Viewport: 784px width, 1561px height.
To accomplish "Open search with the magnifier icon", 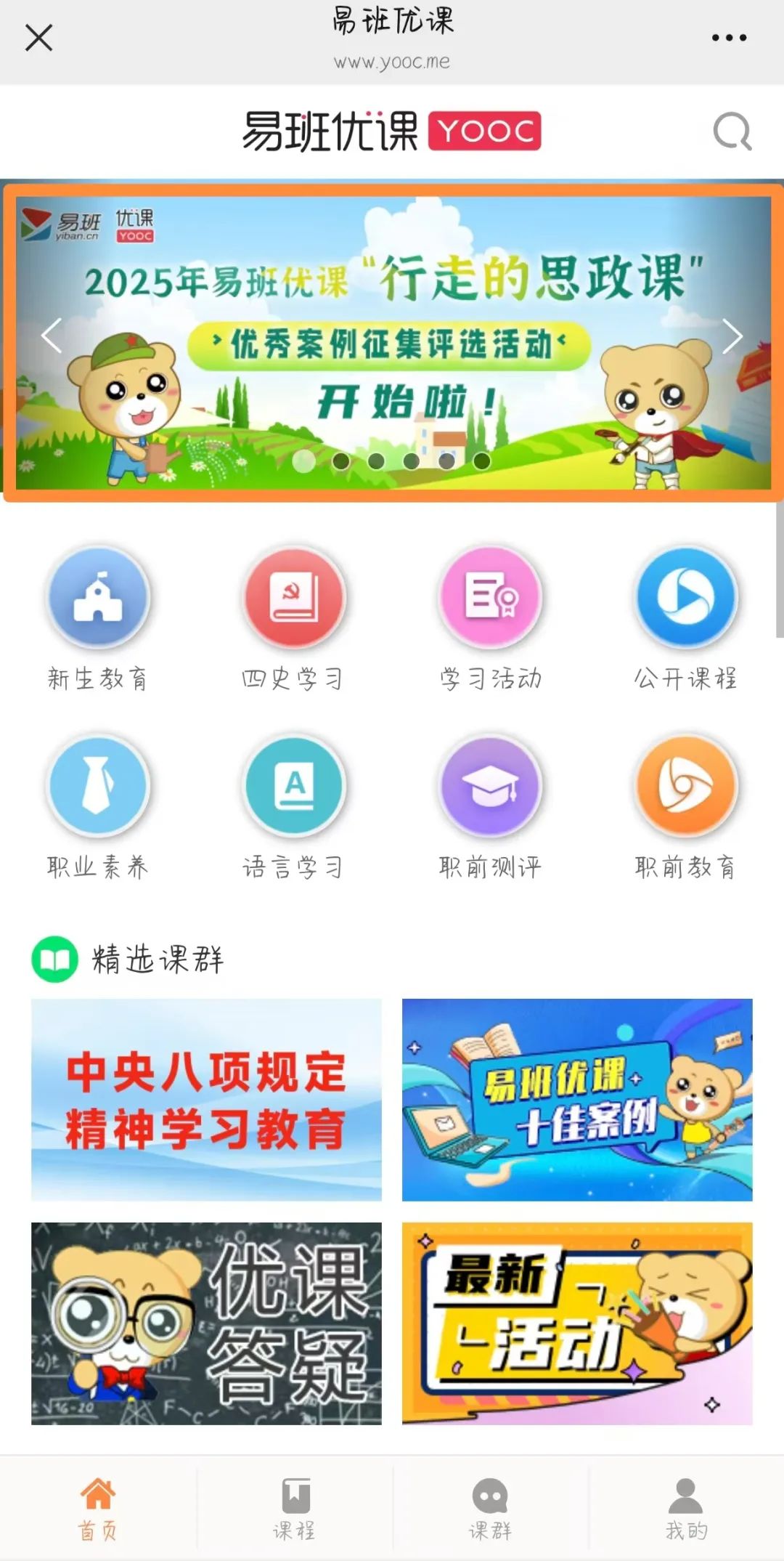I will tap(732, 131).
